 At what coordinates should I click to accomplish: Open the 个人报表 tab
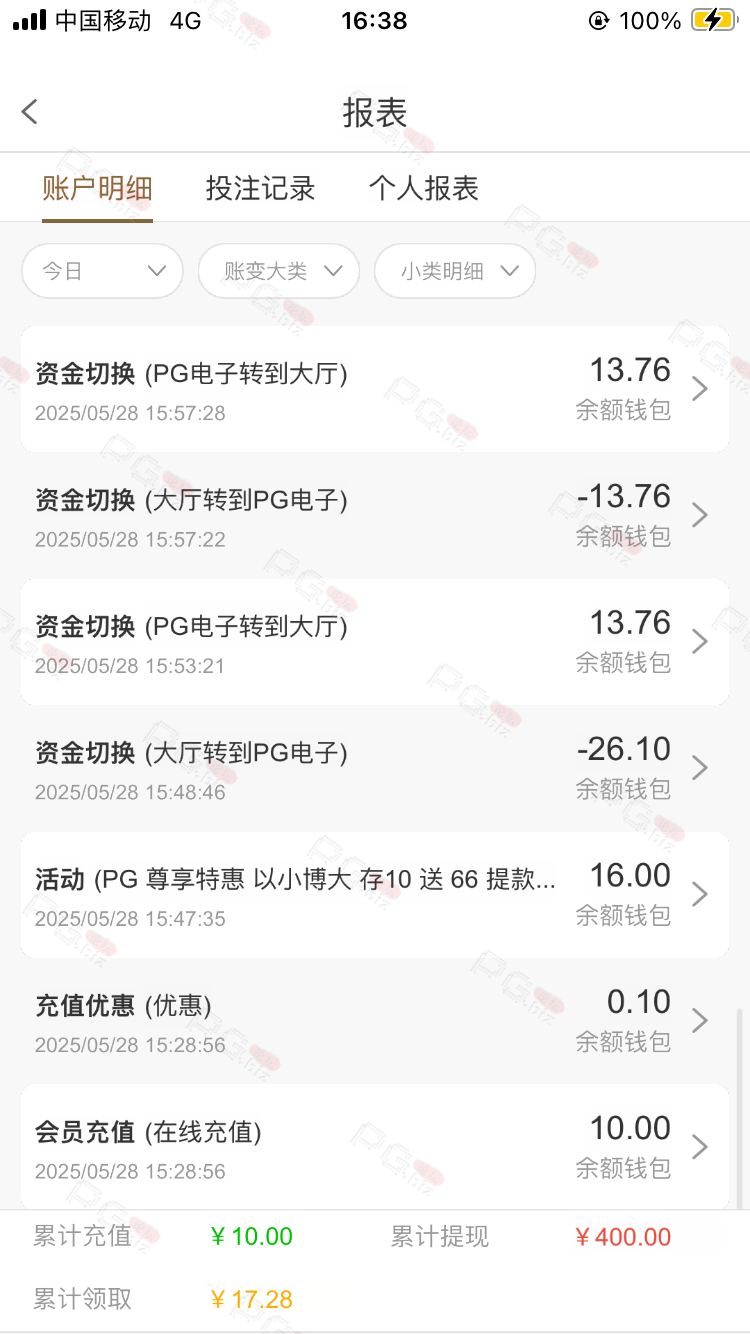click(424, 188)
